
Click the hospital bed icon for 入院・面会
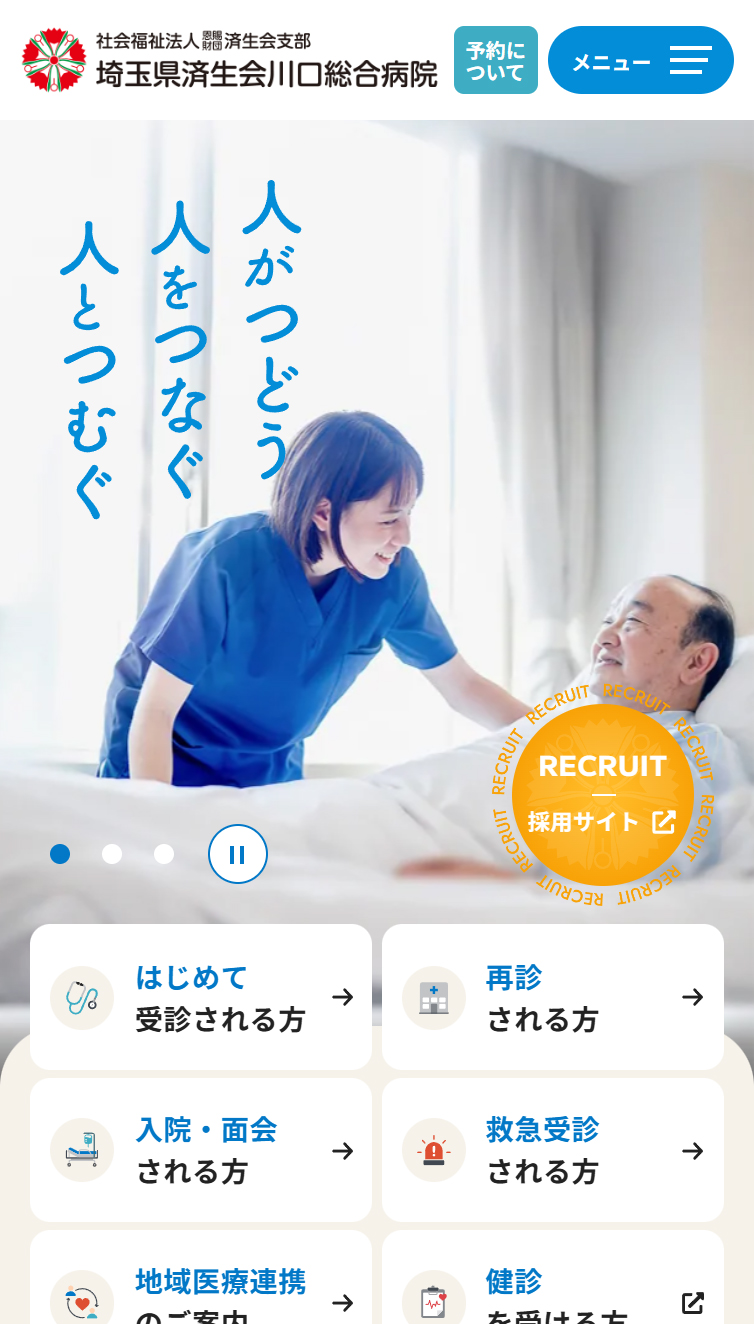[81, 1150]
